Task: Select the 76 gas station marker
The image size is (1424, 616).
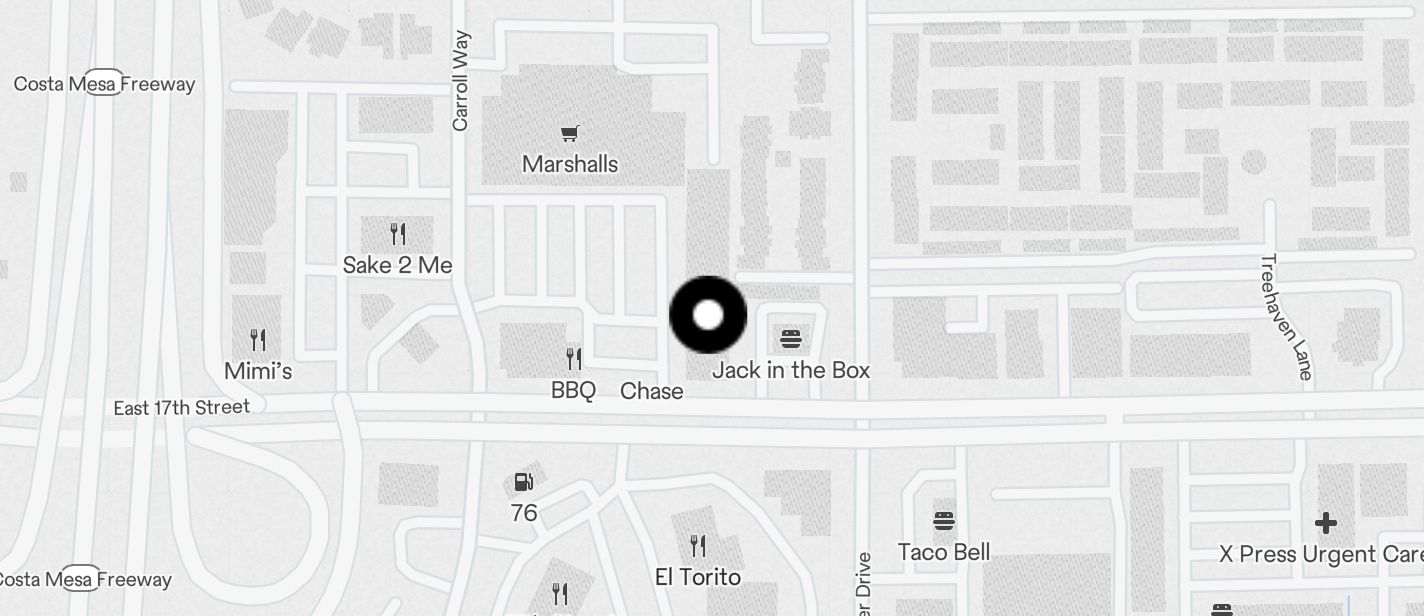Action: point(523,483)
